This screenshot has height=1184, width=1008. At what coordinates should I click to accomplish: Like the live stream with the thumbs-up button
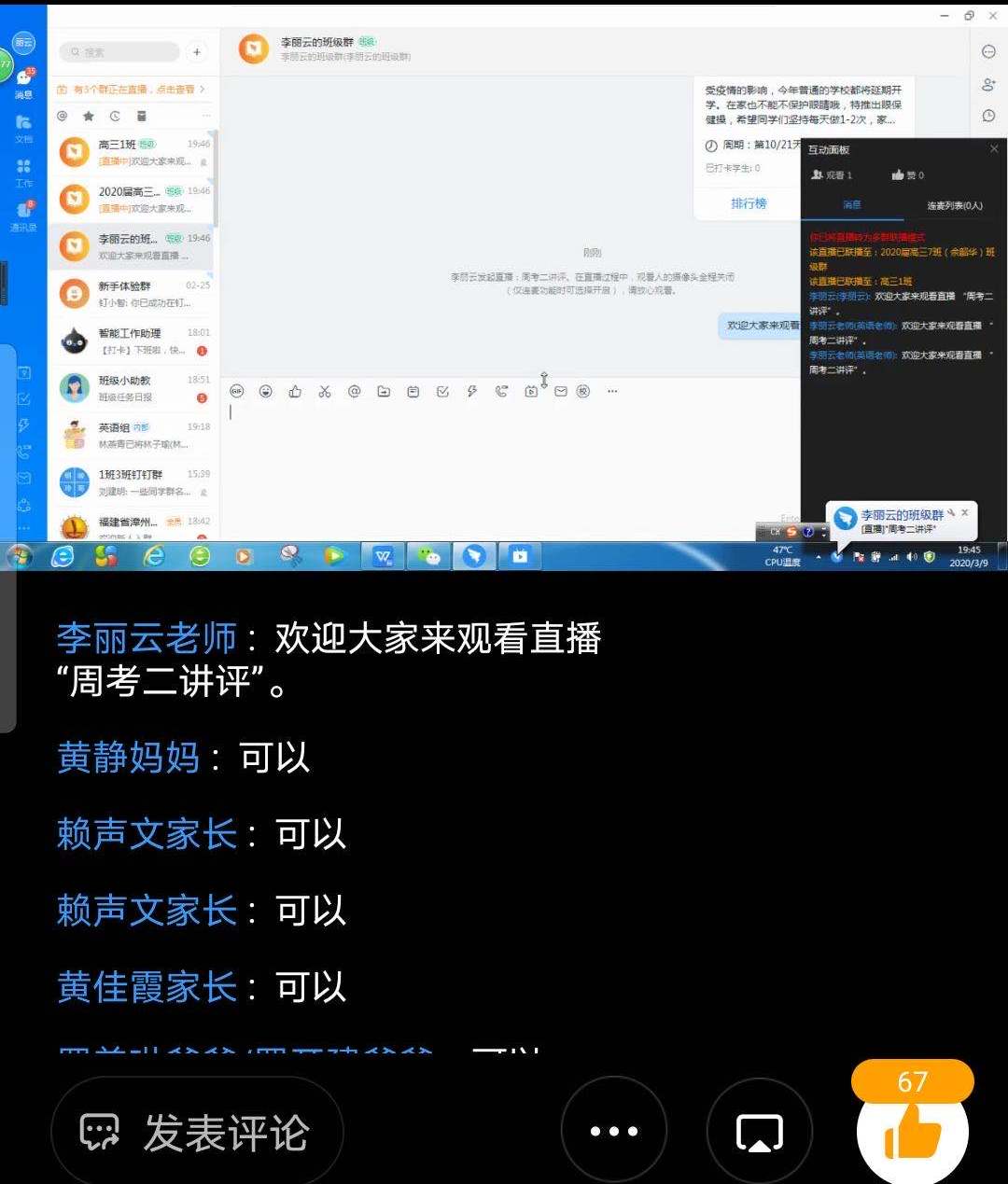(x=912, y=1133)
